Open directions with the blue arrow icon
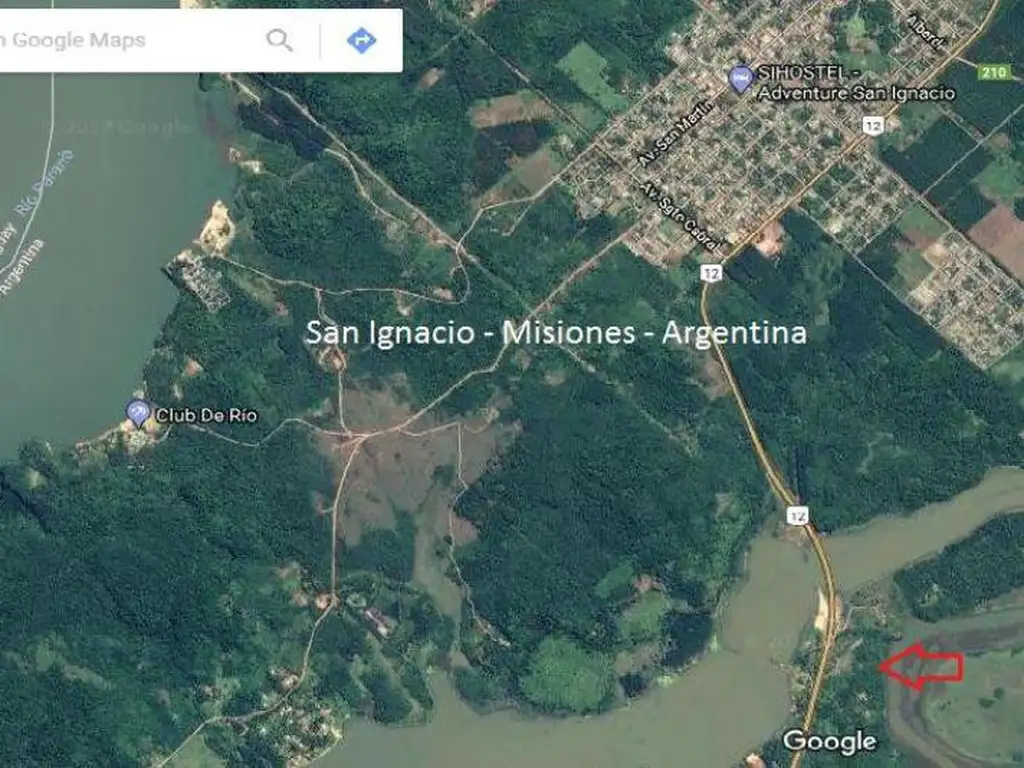This screenshot has width=1024, height=768. [361, 41]
